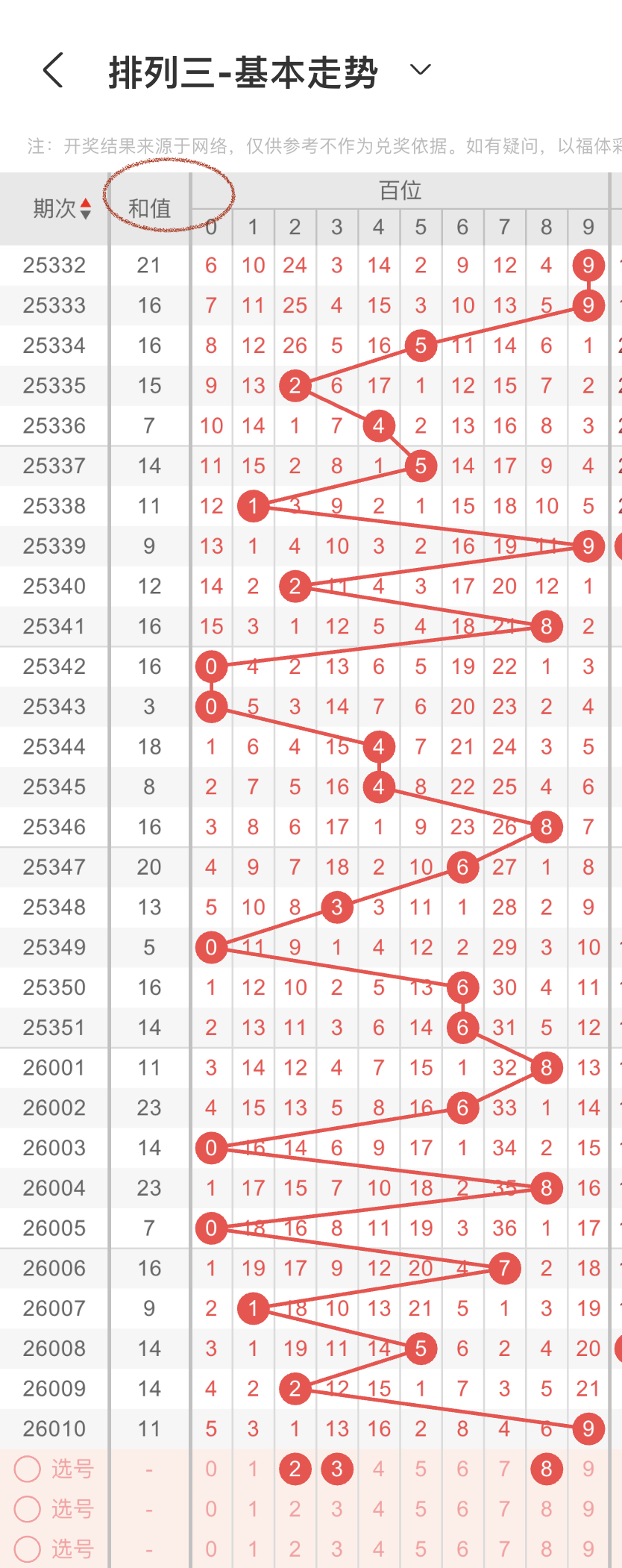Deselect highlighted number 3 in the selection row
Viewport: 622px width, 1568px height.
[336, 1469]
